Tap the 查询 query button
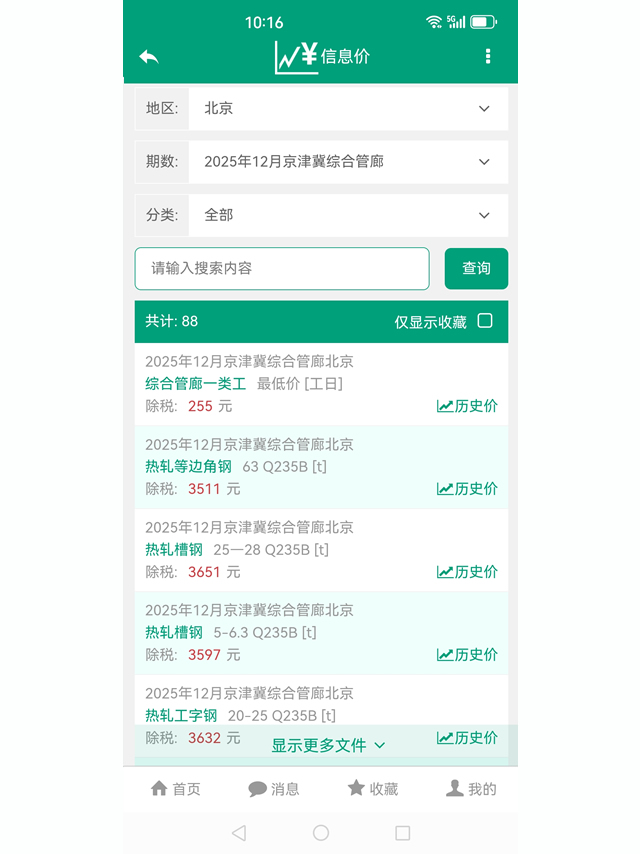Viewport: 640px width, 854px height. 476,268
